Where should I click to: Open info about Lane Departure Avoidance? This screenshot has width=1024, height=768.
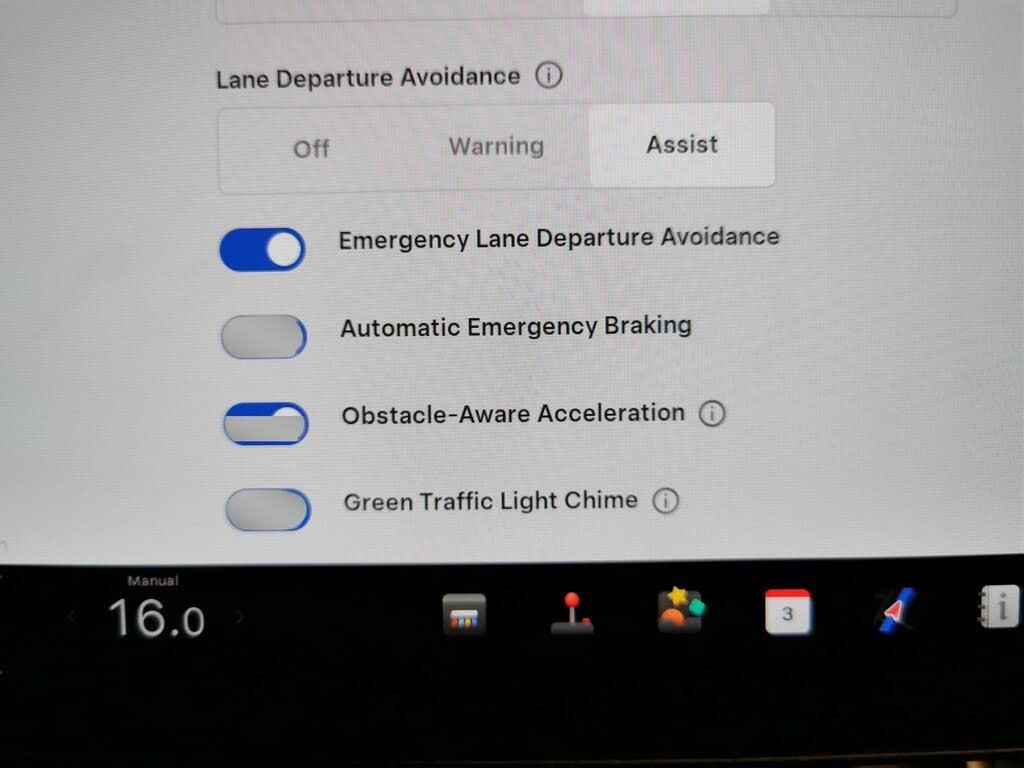[x=548, y=76]
